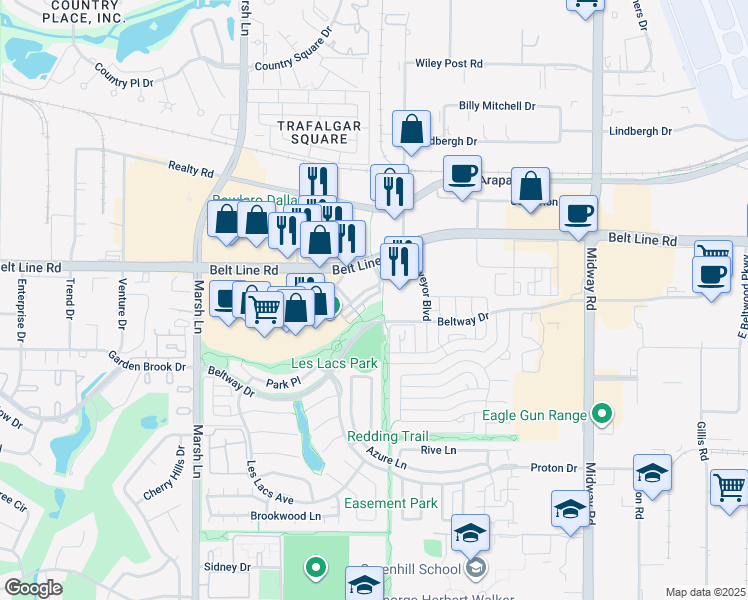Image resolution: width=748 pixels, height=600 pixels.
Task: Tap the shopping cart marker below Gillis Rd
Action: click(729, 491)
